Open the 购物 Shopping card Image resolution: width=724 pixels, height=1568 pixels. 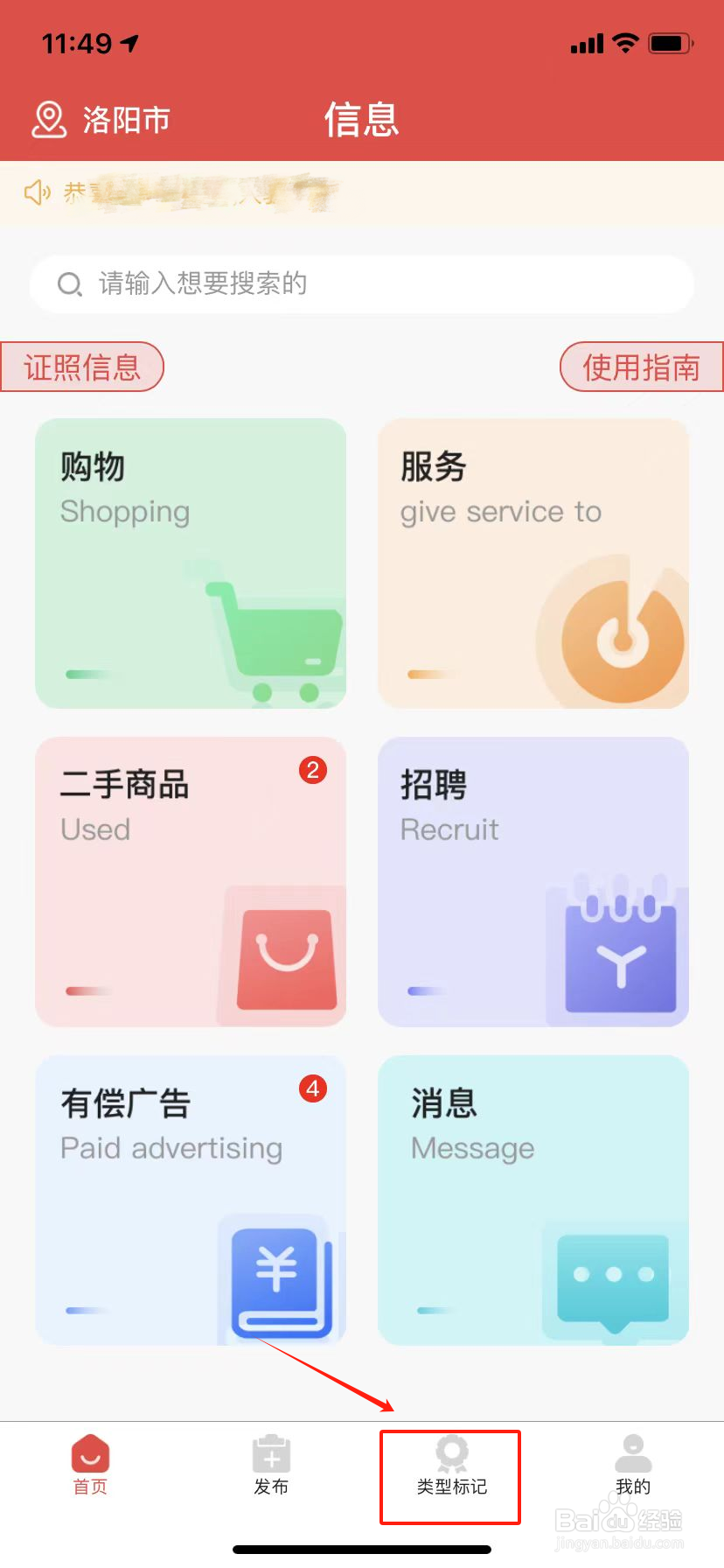(191, 563)
